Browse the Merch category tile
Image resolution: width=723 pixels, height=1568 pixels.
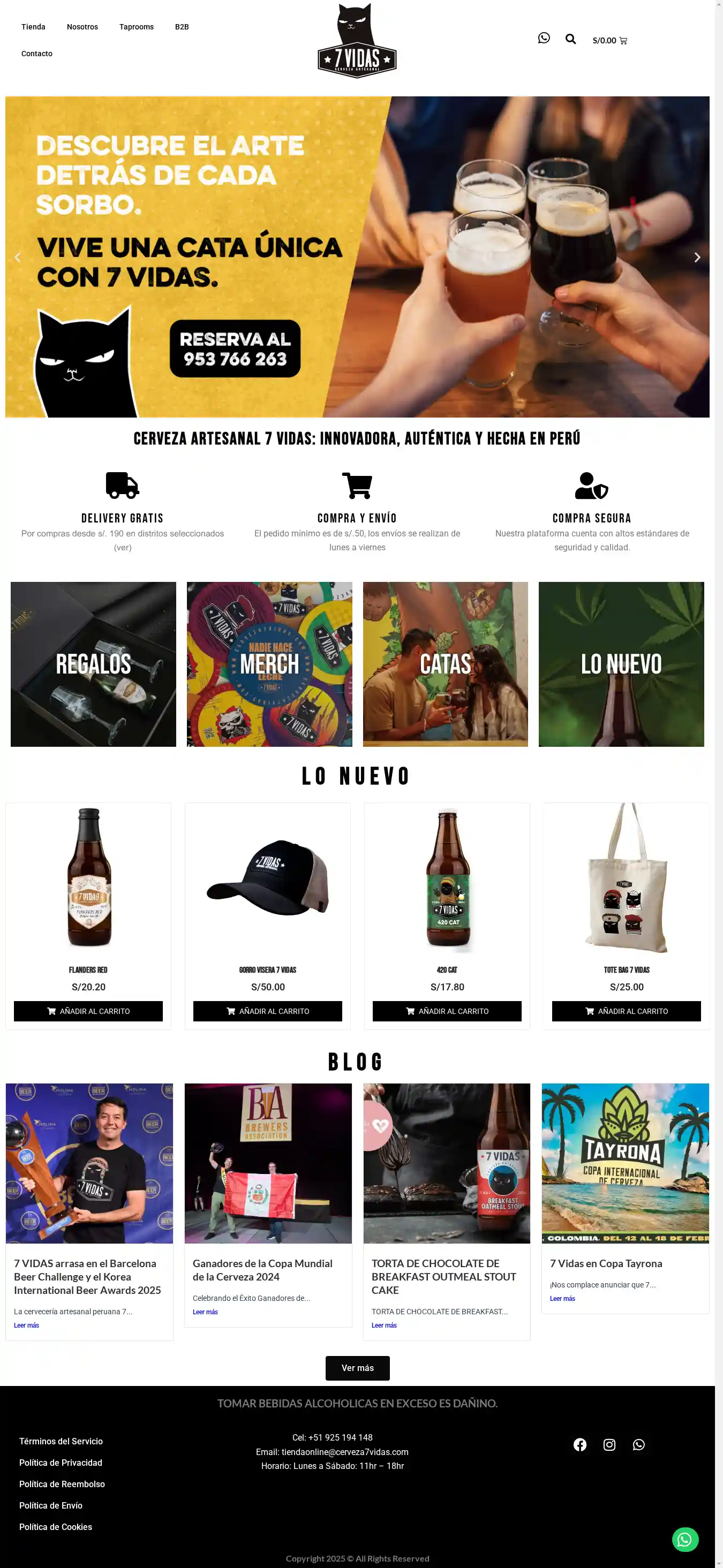tap(269, 664)
